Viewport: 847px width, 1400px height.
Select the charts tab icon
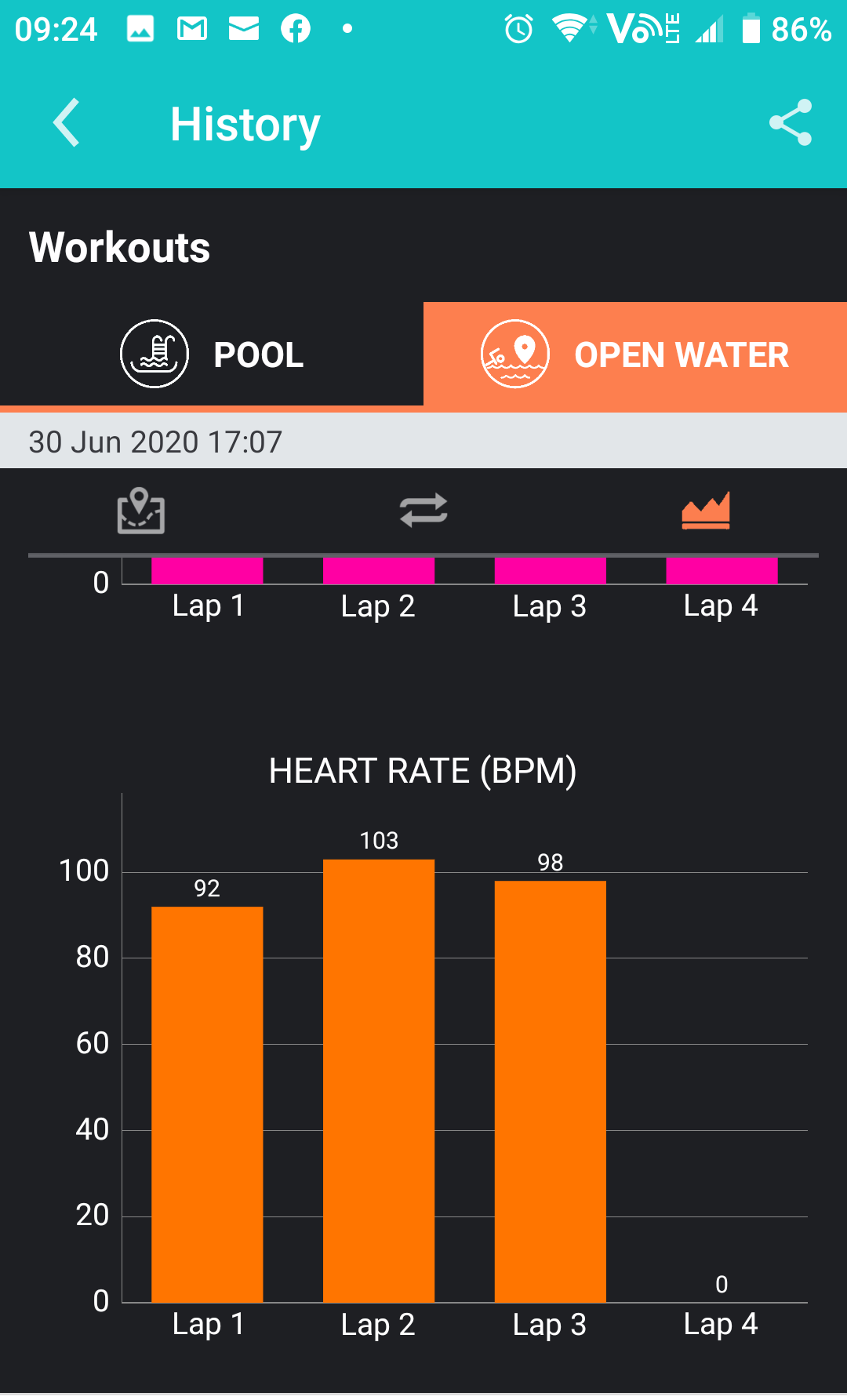click(706, 511)
